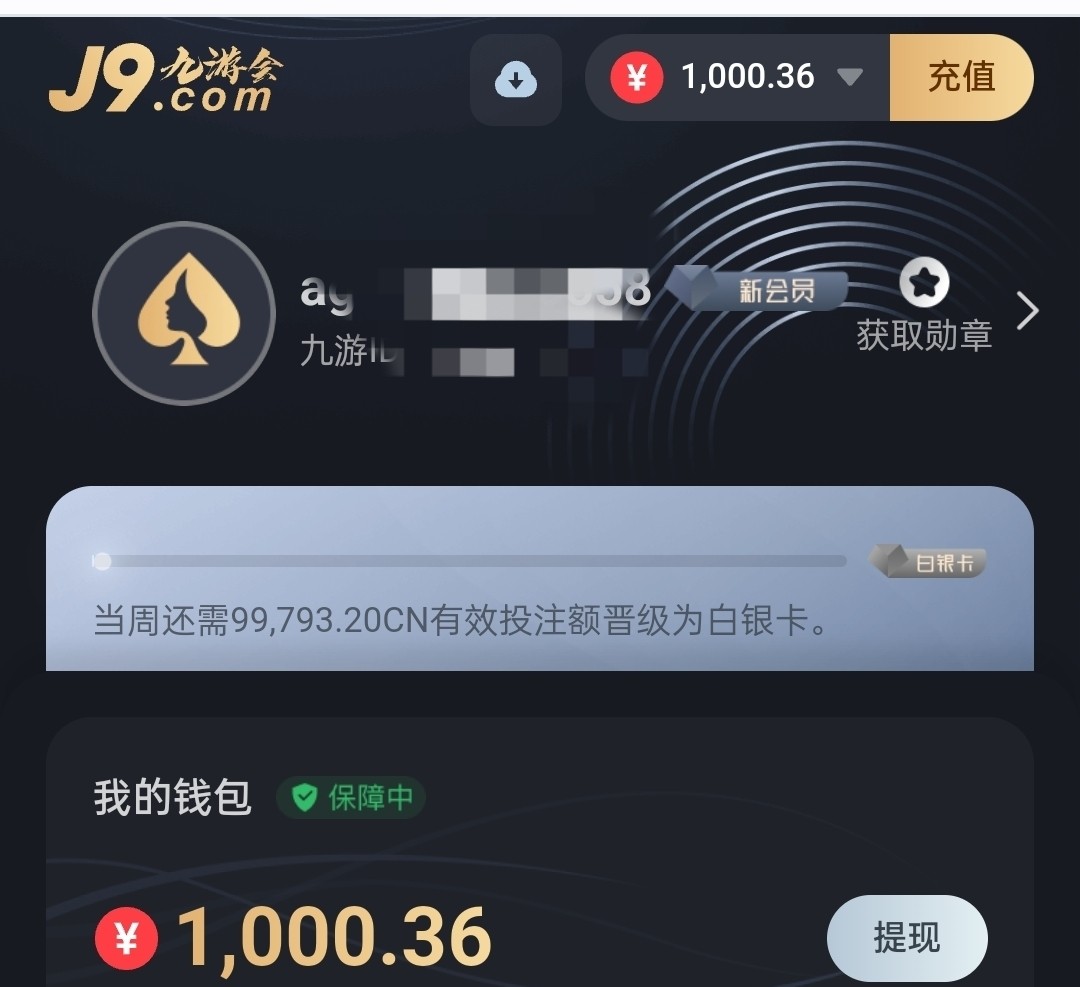The height and width of the screenshot is (987, 1080).
Task: Open the spade profile avatar
Action: click(x=183, y=312)
